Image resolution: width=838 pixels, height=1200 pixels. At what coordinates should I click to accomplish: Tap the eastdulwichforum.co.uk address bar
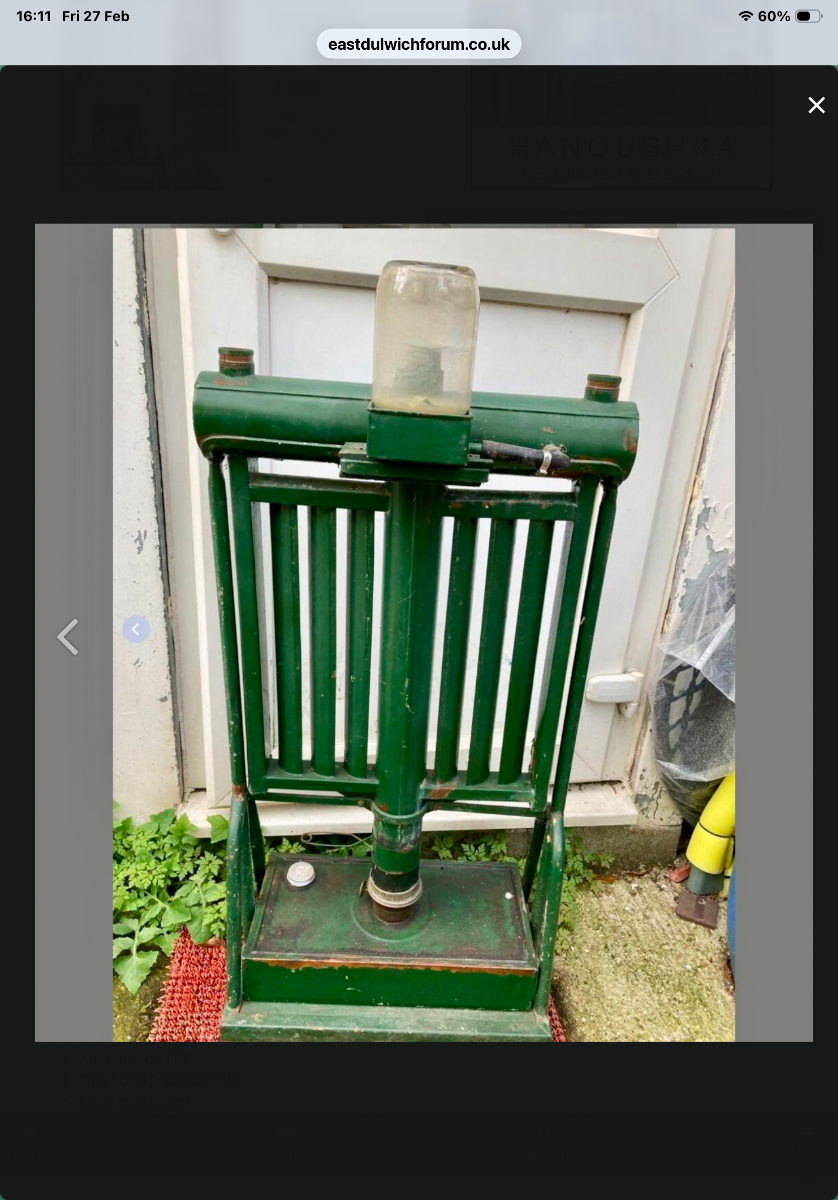419,44
